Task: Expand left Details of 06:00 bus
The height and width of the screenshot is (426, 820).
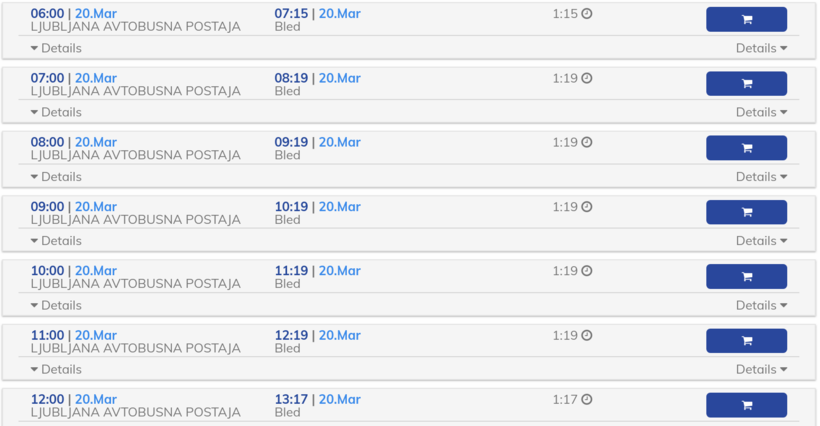Action: click(x=56, y=48)
